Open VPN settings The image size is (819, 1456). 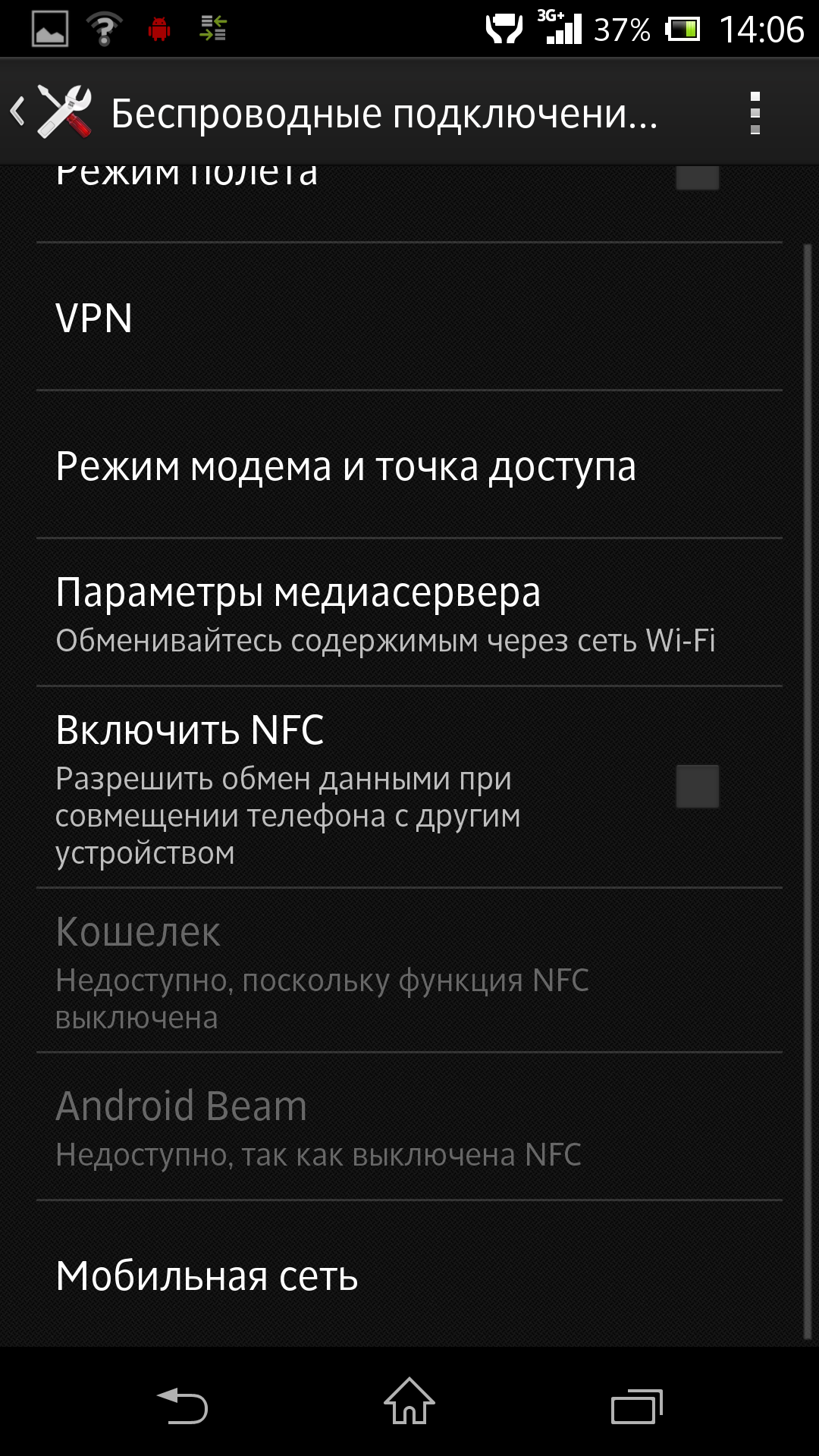click(409, 317)
